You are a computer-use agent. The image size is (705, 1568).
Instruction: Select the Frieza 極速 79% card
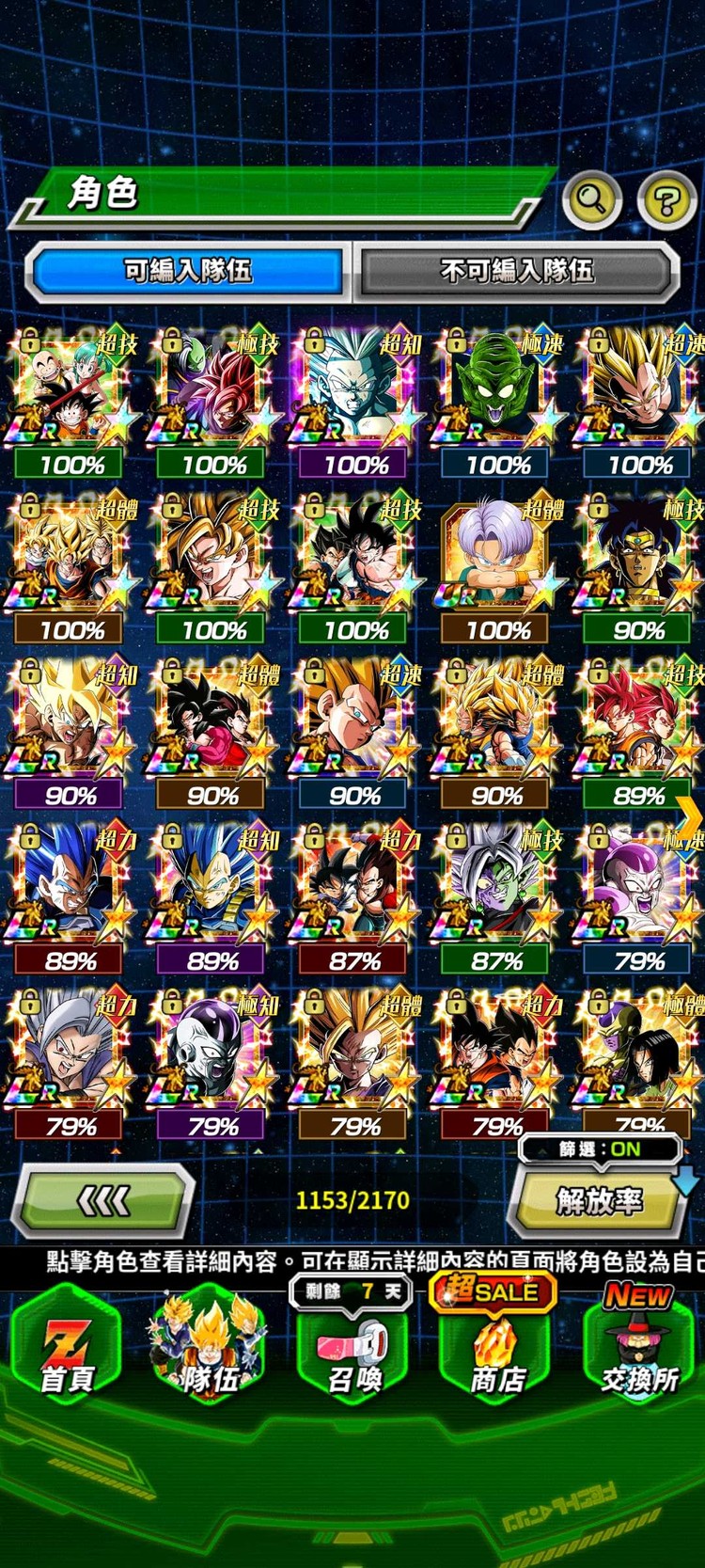pos(639,886)
